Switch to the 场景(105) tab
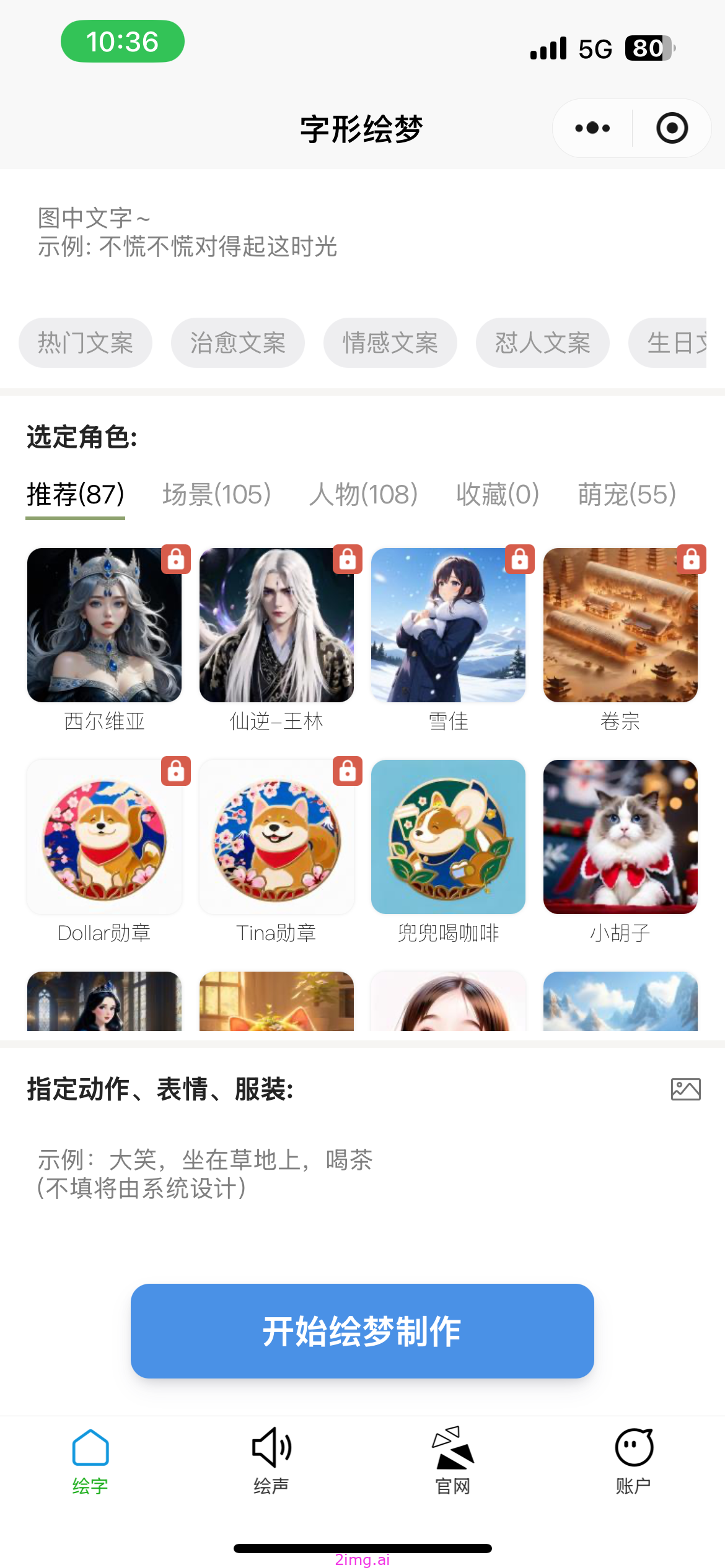Screen dimensions: 725x1568 [x=217, y=495]
